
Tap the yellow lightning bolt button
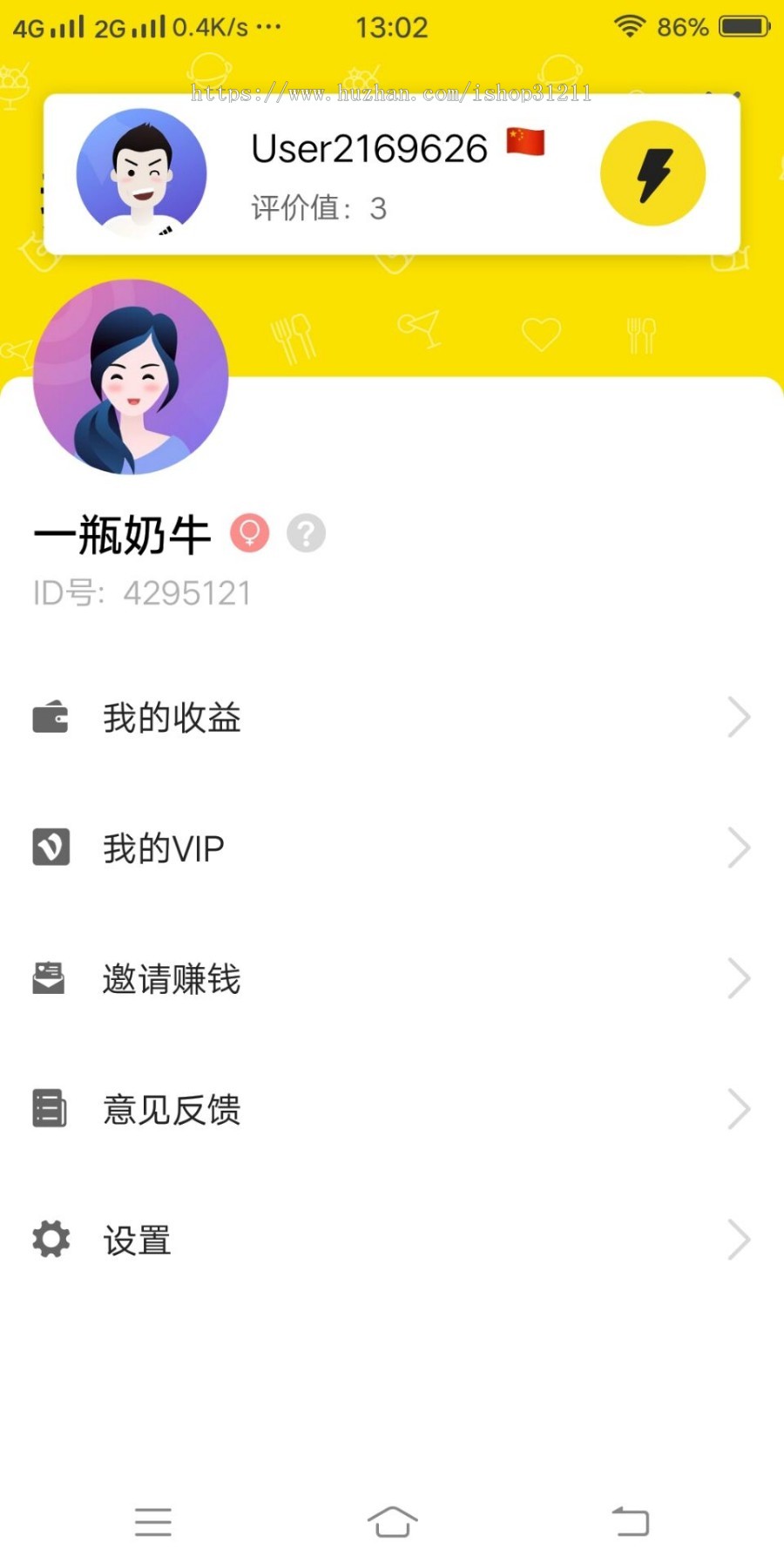pyautogui.click(x=652, y=172)
